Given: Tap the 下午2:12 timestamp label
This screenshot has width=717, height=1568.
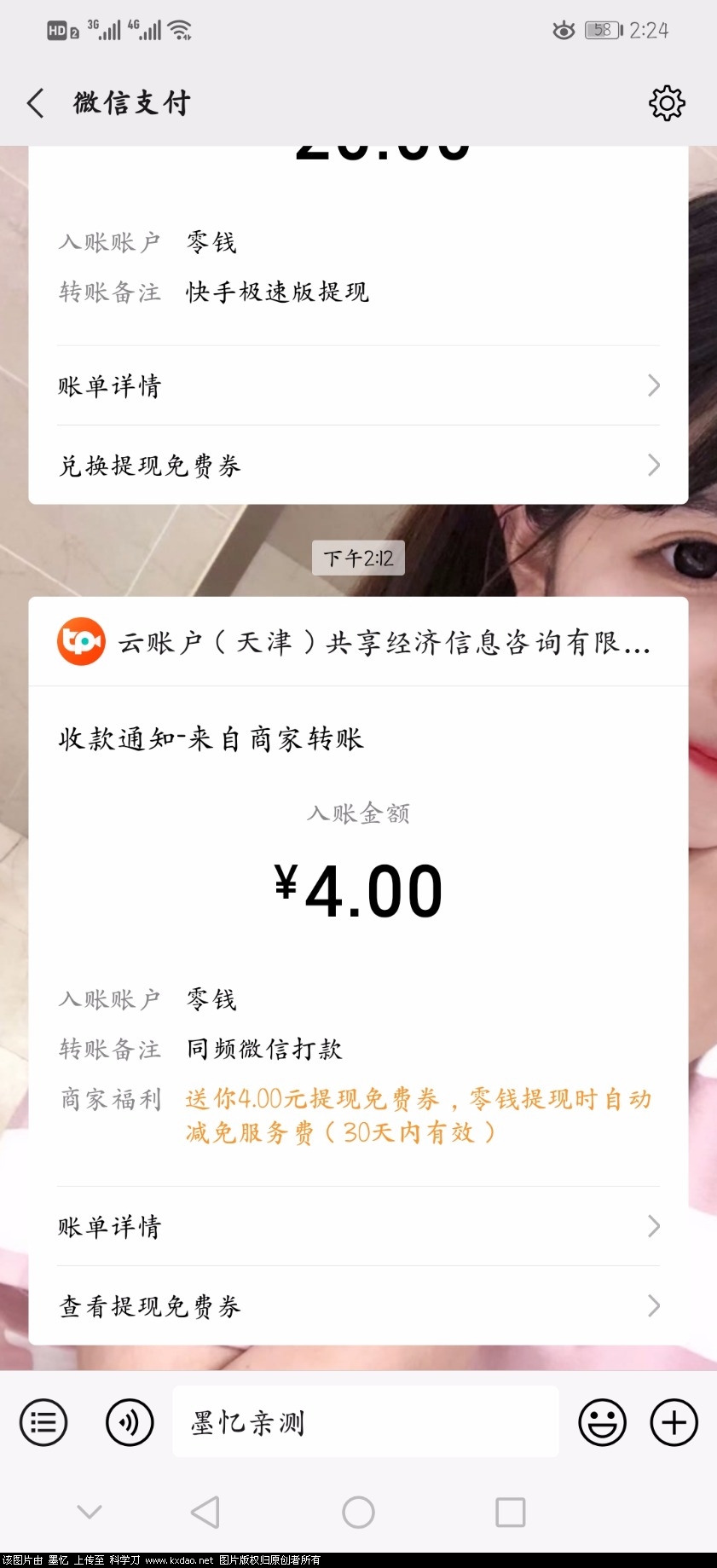Looking at the screenshot, I should coord(358,558).
